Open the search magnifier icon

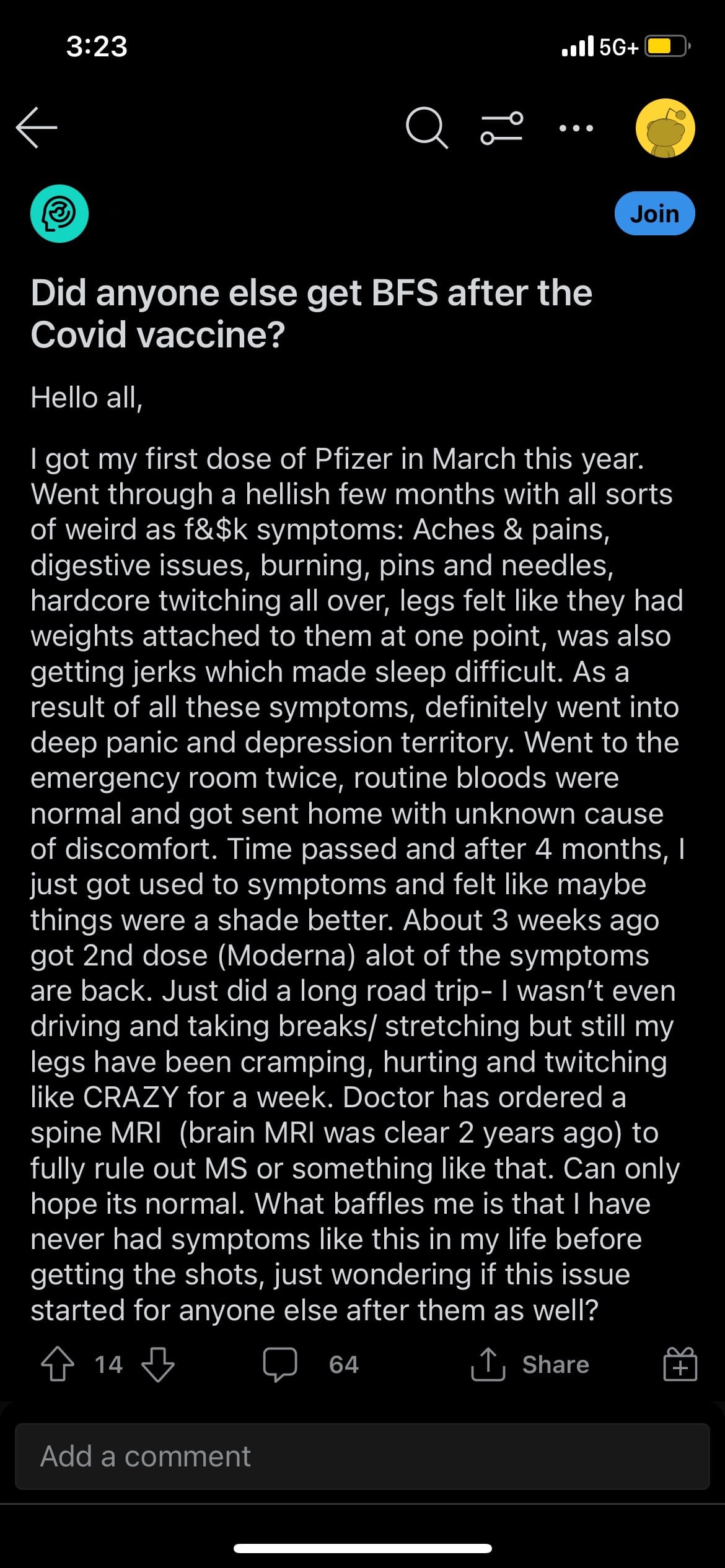point(427,128)
